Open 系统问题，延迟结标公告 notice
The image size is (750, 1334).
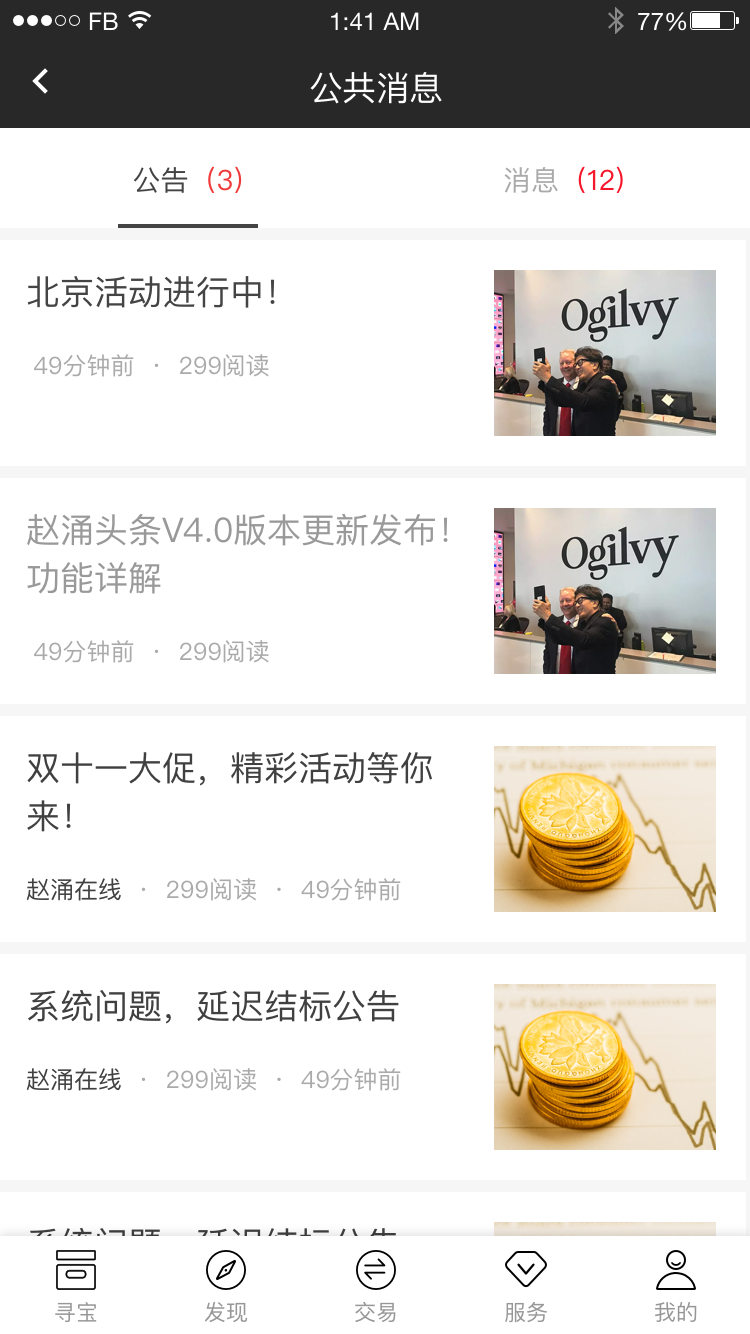pyautogui.click(x=213, y=1010)
